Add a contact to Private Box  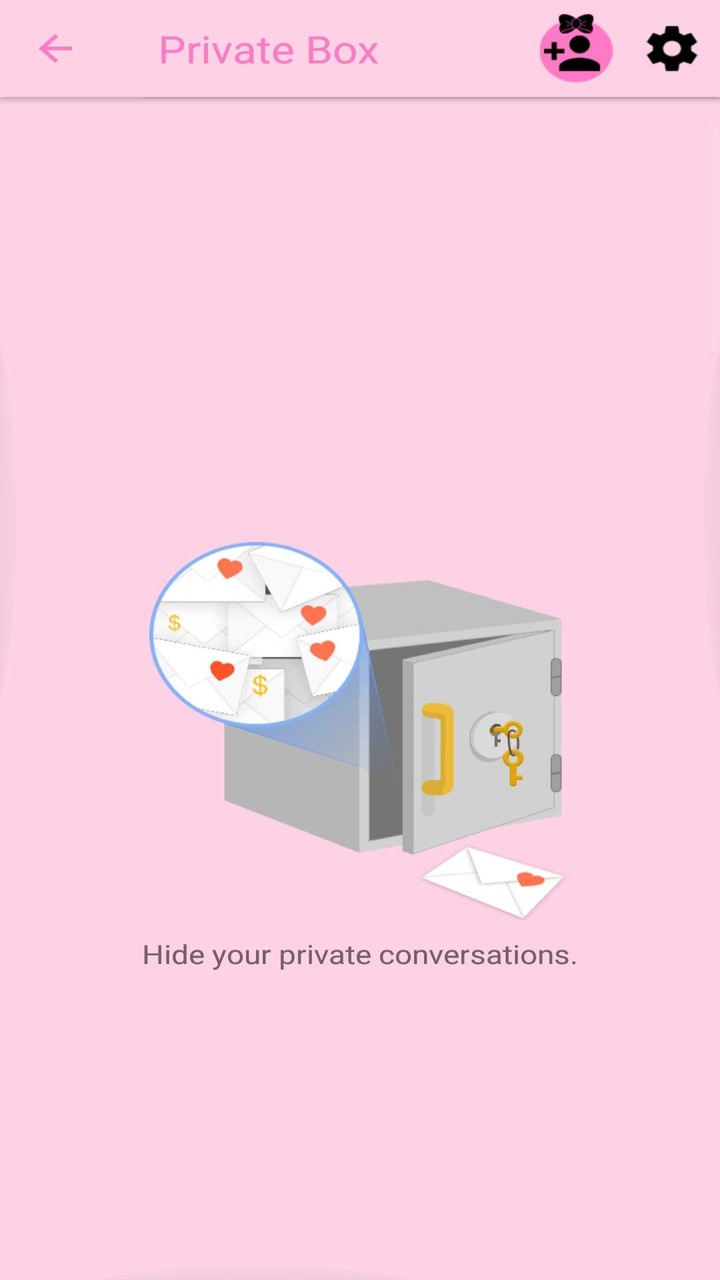point(575,49)
